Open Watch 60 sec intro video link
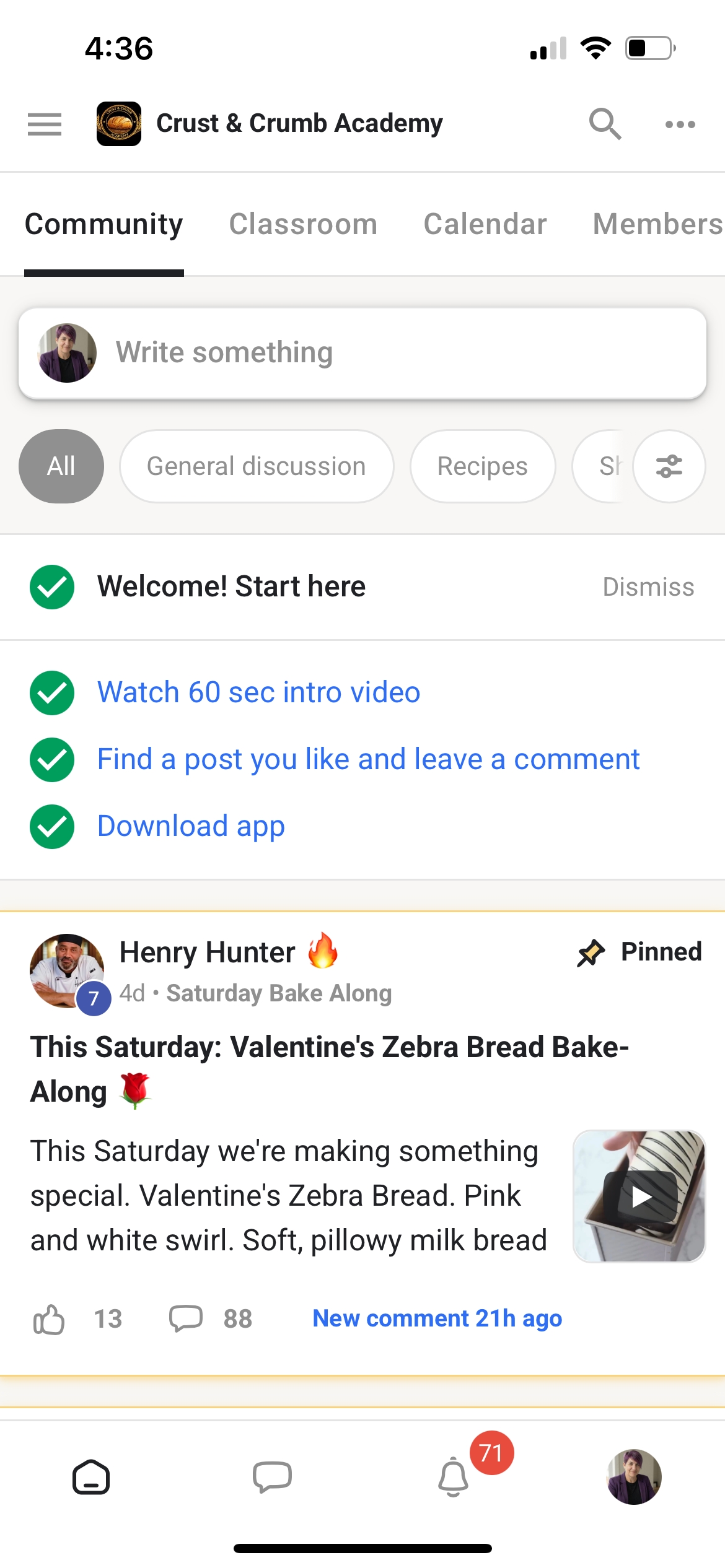This screenshot has width=725, height=1568. pos(258,692)
